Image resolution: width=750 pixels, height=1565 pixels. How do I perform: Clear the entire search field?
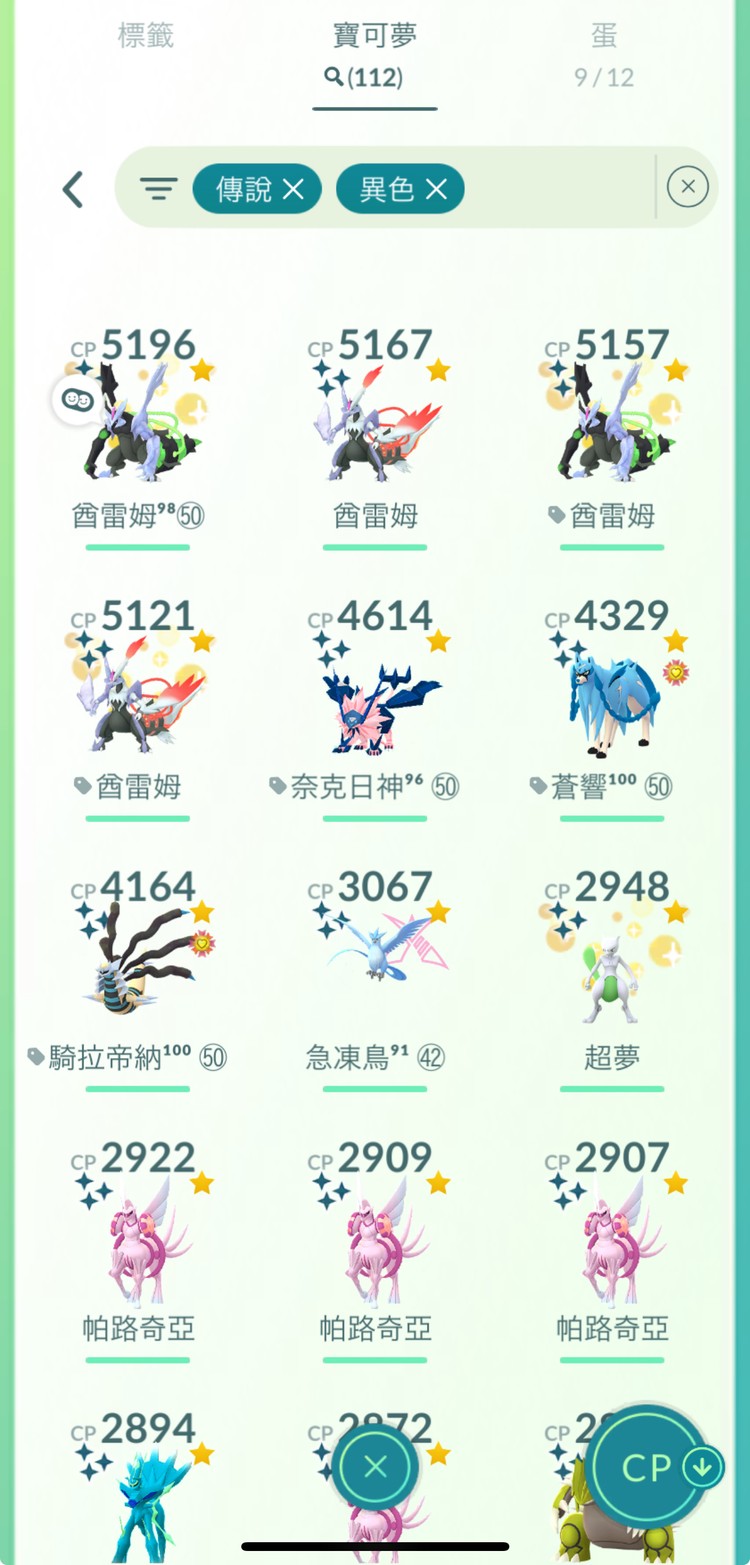(x=687, y=187)
